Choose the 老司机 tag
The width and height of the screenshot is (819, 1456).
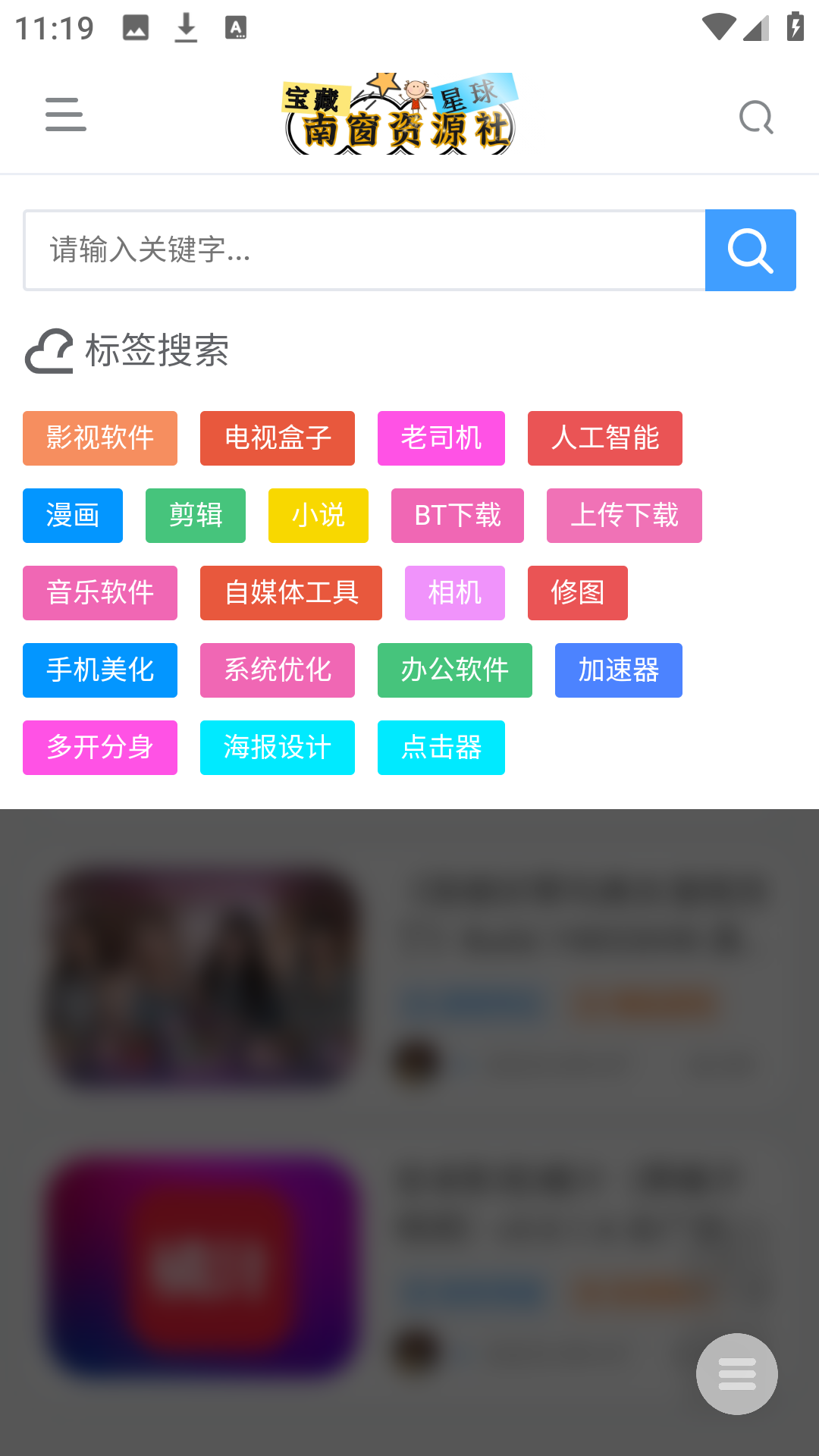pos(441,438)
